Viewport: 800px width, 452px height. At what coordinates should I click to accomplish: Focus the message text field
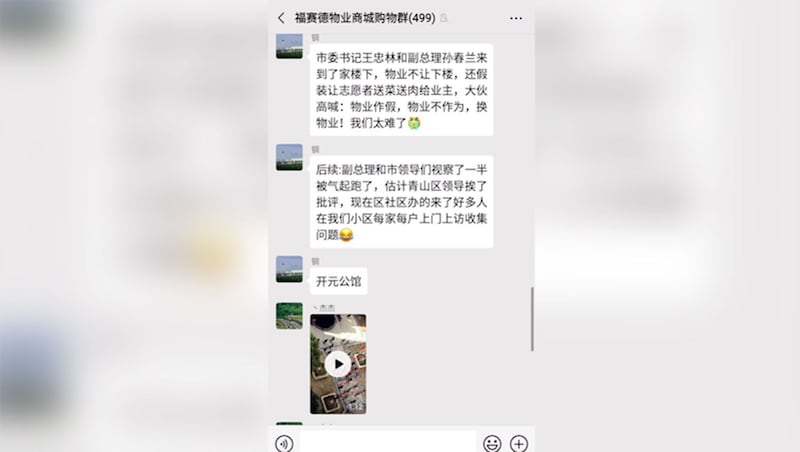click(388, 442)
